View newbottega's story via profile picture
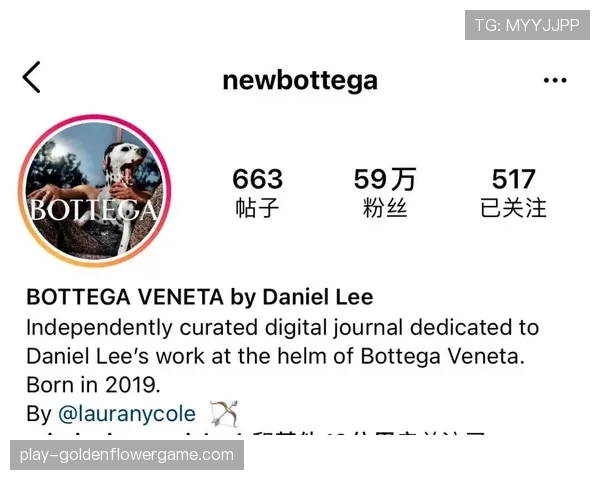600x480 pixels. 94,192
